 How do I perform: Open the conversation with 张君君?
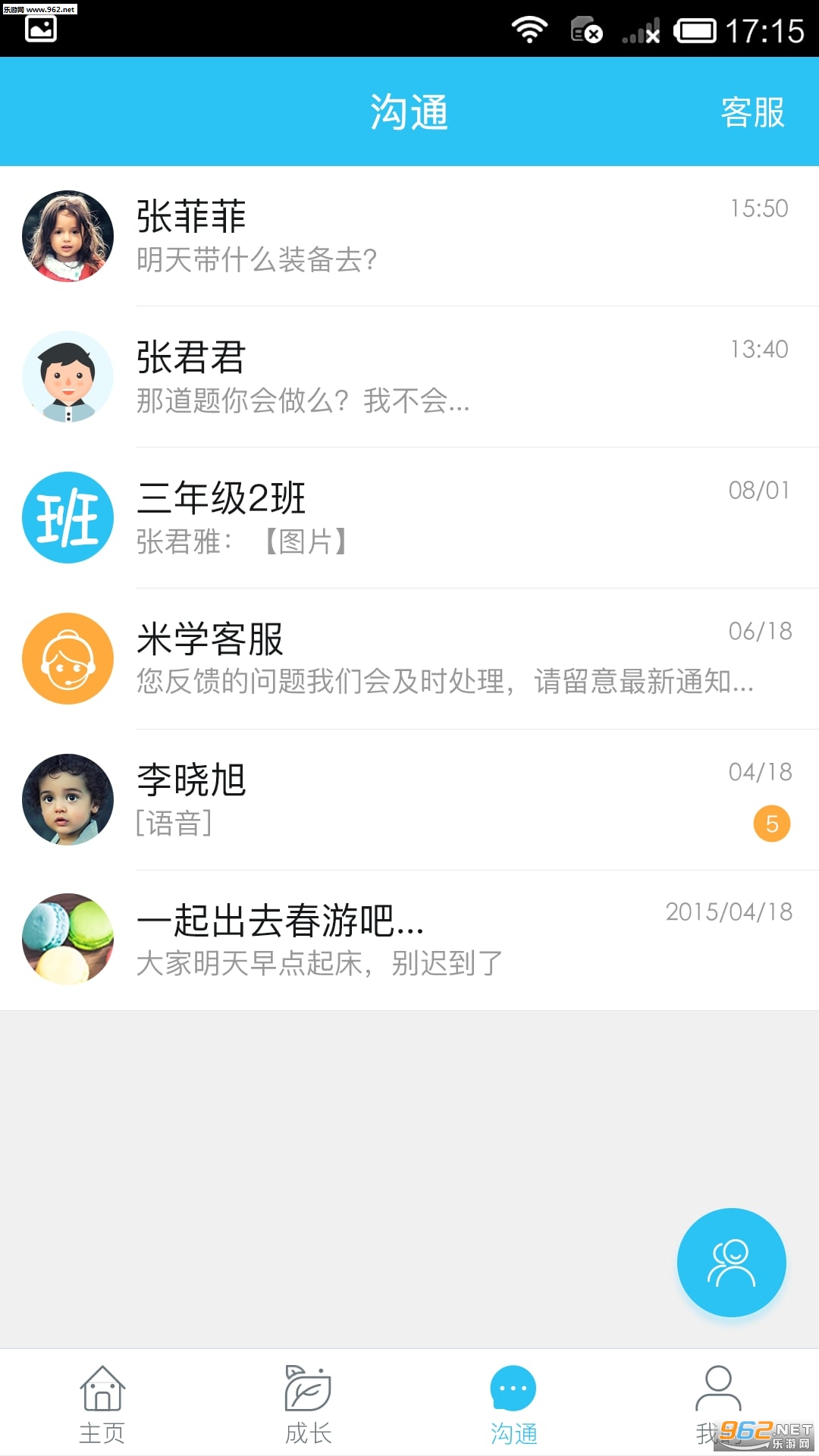409,377
